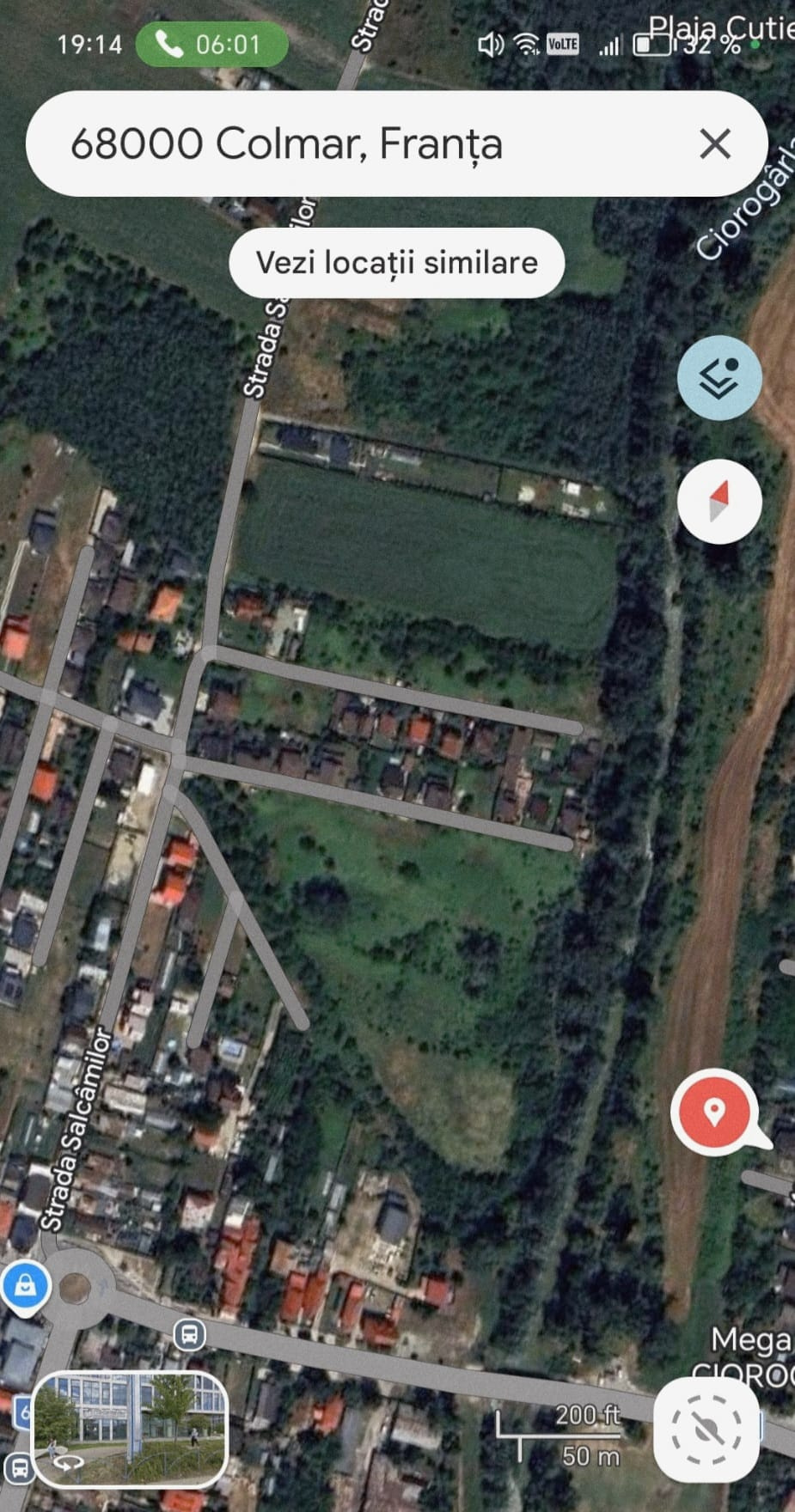
Task: Tap the VoLTE status indicator
Action: pos(563,44)
